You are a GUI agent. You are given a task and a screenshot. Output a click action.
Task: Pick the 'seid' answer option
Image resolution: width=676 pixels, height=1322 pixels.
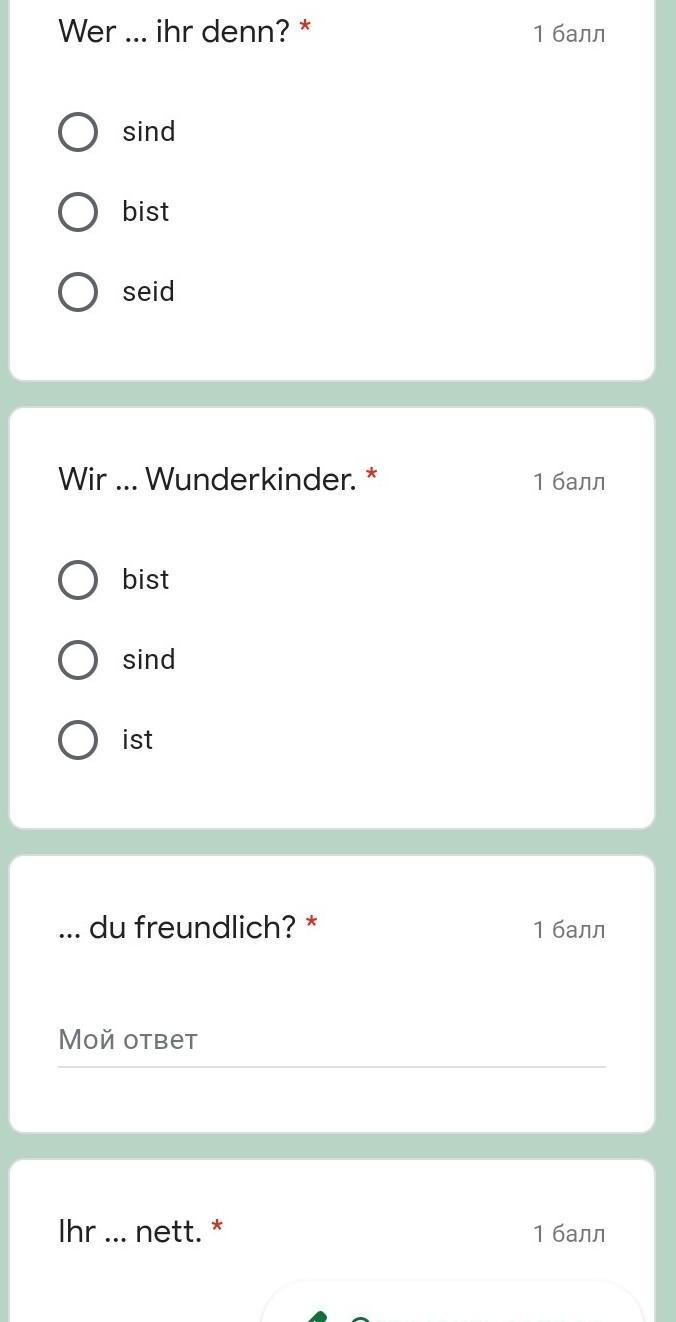pos(78,292)
